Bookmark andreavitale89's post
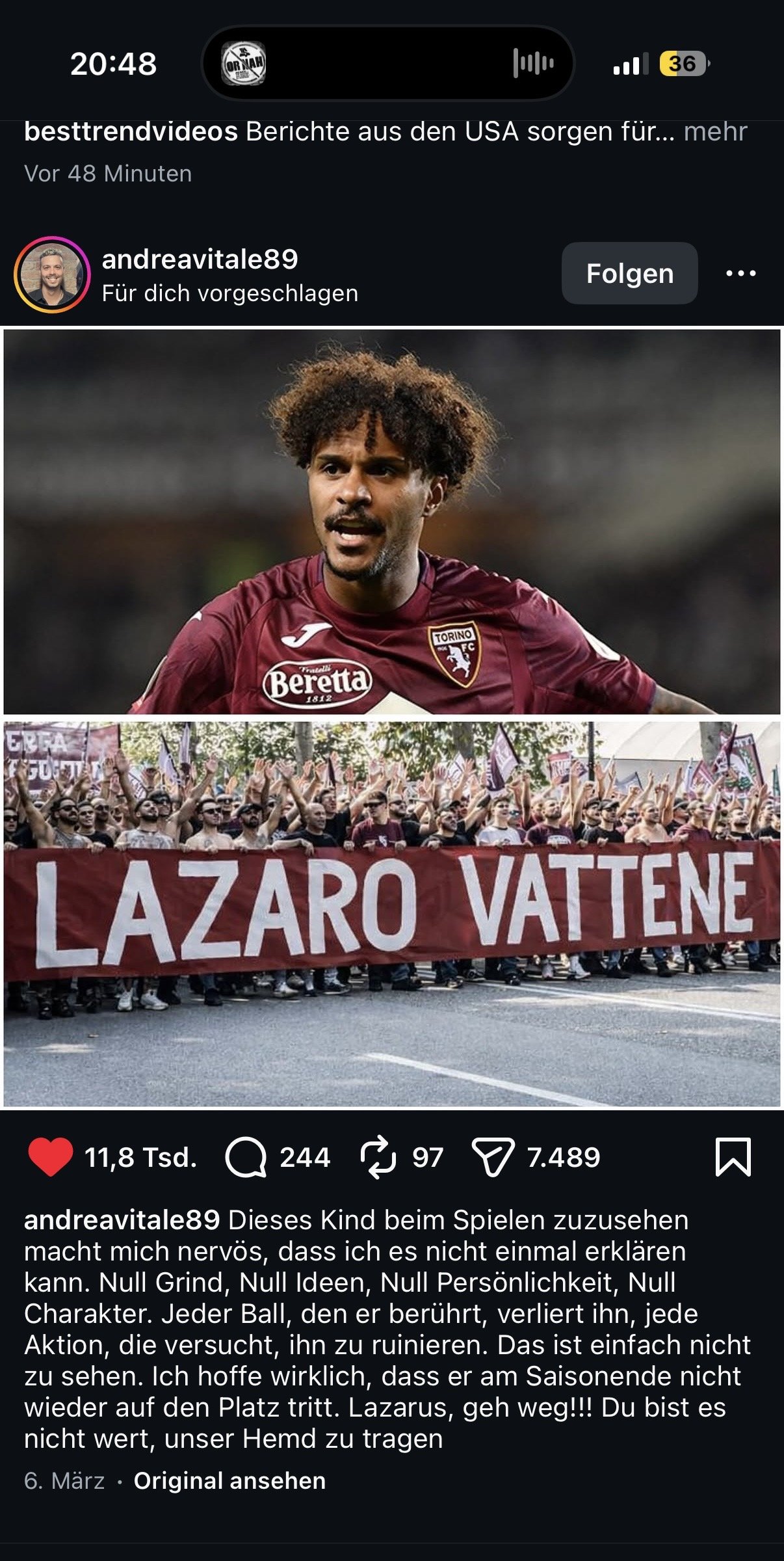This screenshot has width=784, height=1561. tap(733, 1157)
